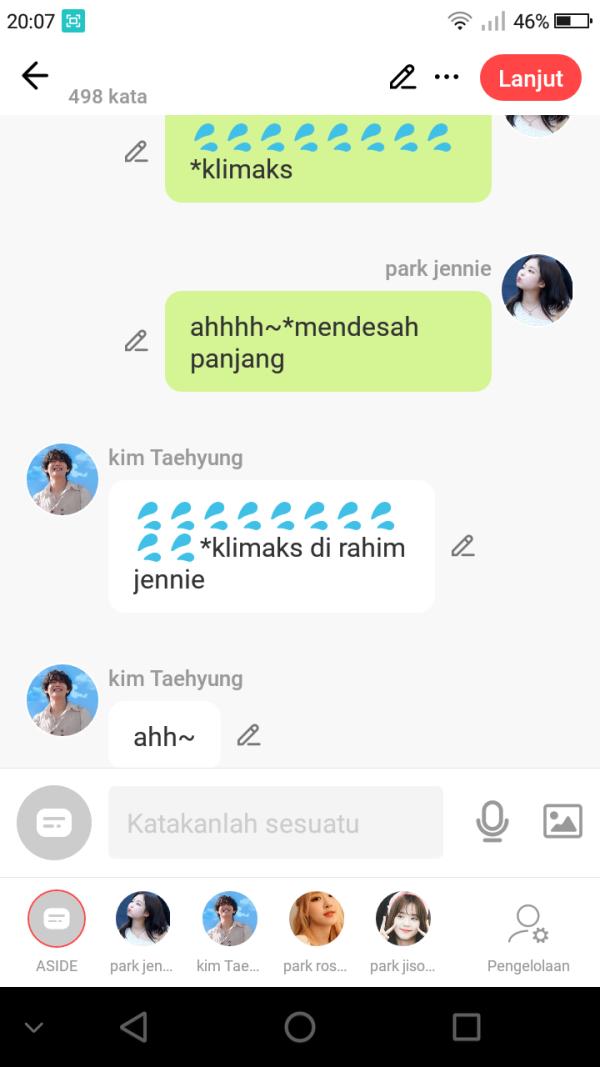Select the park jiso... character

tap(402, 919)
